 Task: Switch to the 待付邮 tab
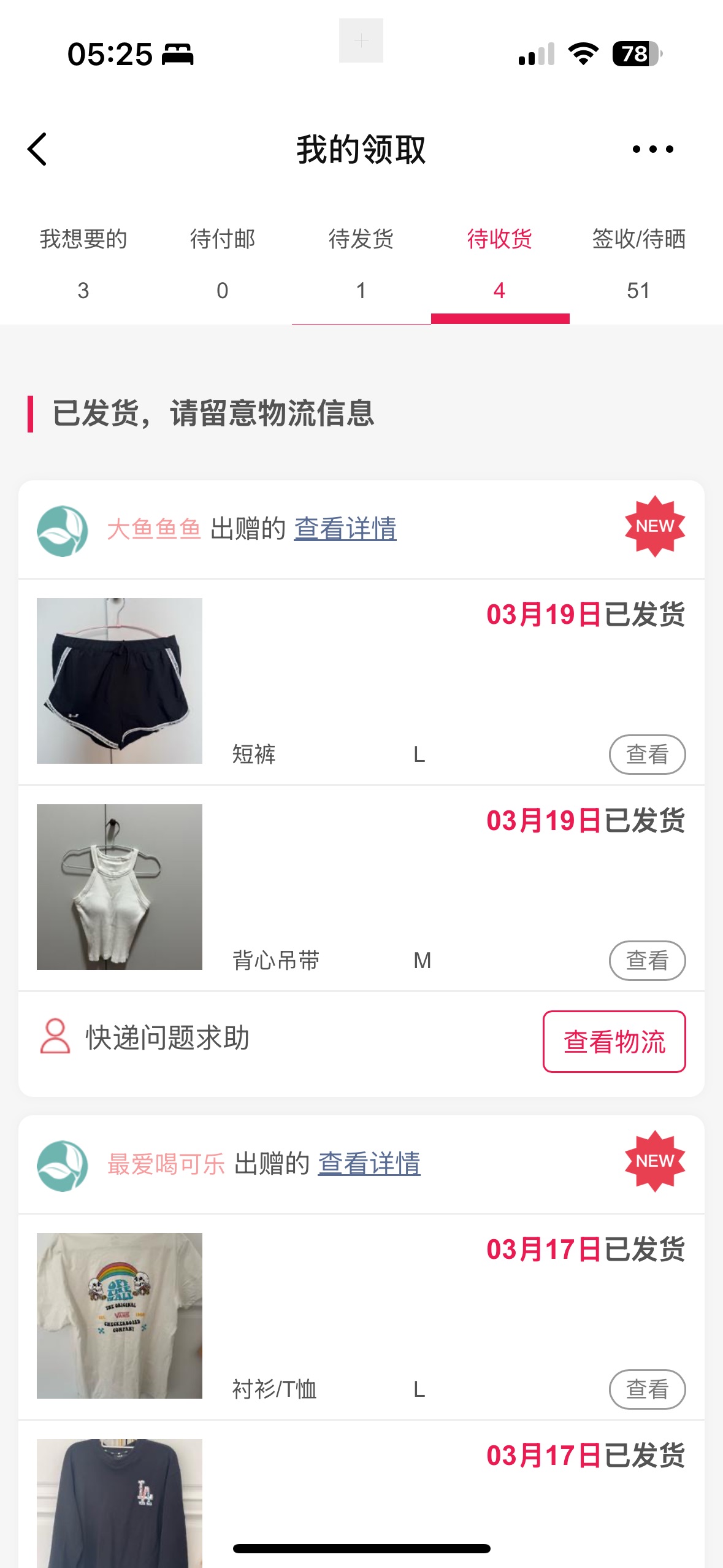tap(222, 264)
